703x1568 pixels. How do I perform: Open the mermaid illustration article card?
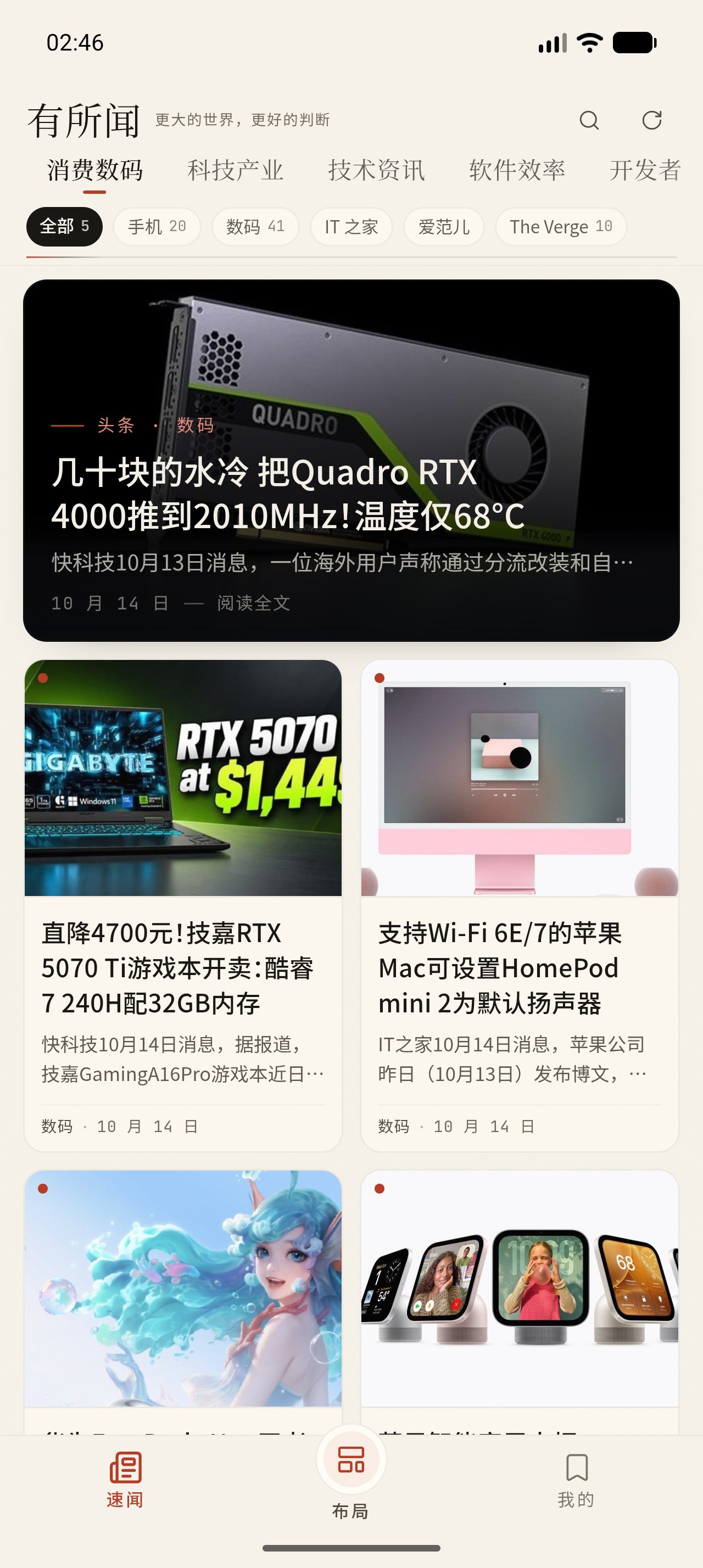pyautogui.click(x=183, y=1303)
